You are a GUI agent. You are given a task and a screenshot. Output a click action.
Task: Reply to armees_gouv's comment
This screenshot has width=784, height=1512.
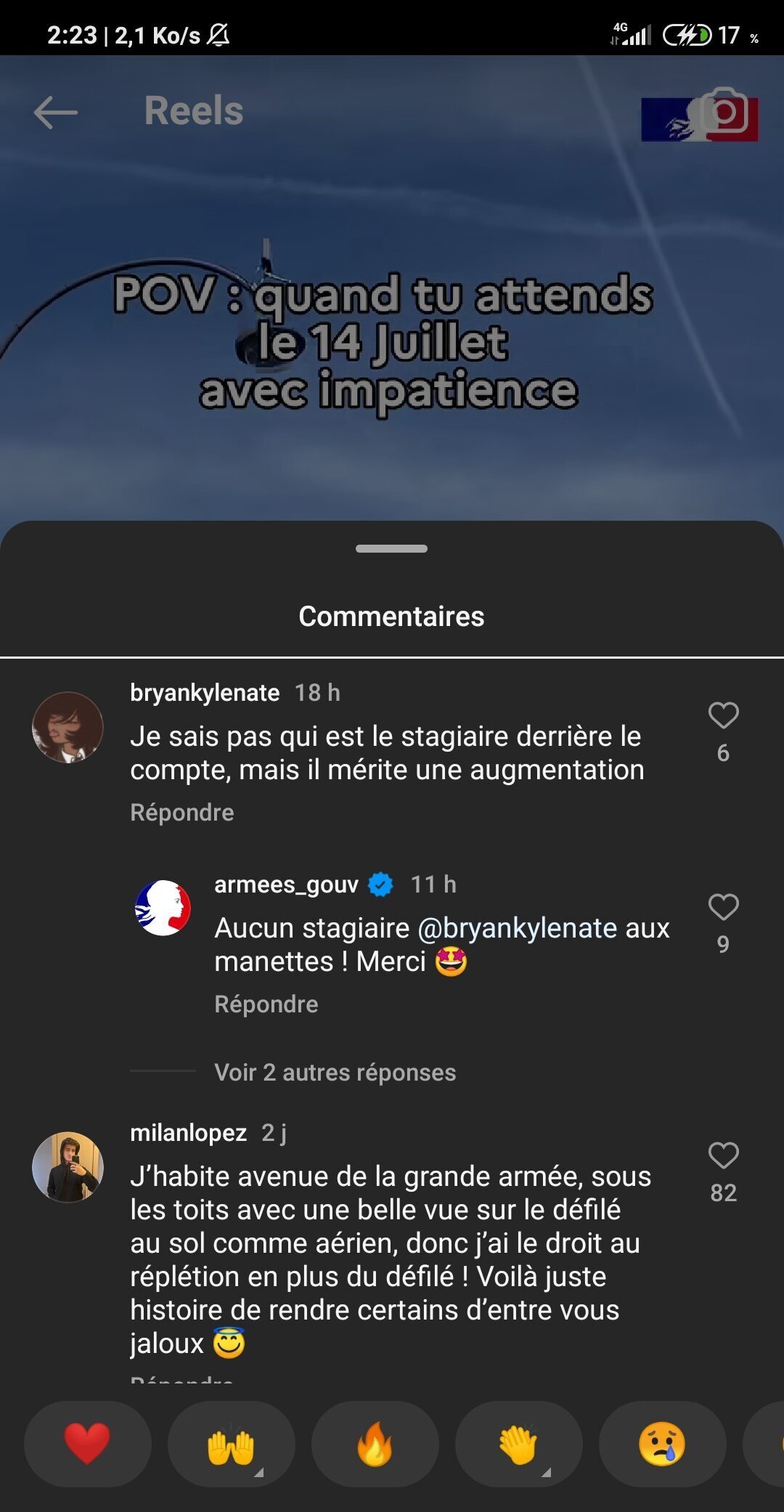coord(266,1004)
